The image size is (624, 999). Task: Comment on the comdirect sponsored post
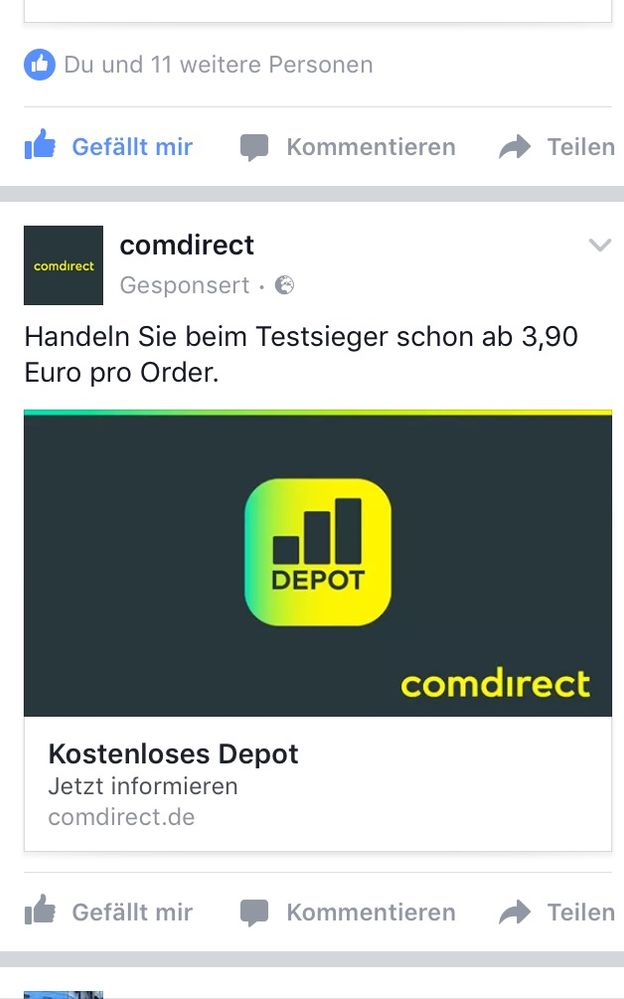(348, 912)
